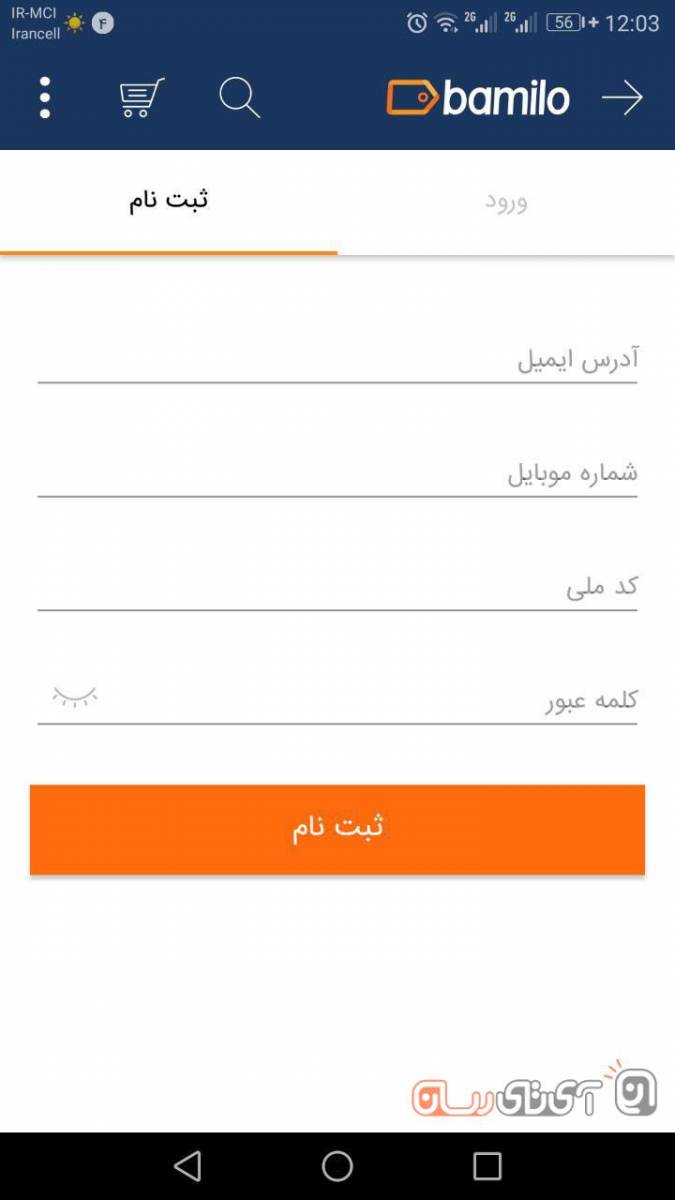675x1200 pixels.
Task: Go back using the header arrow
Action: click(x=622, y=98)
